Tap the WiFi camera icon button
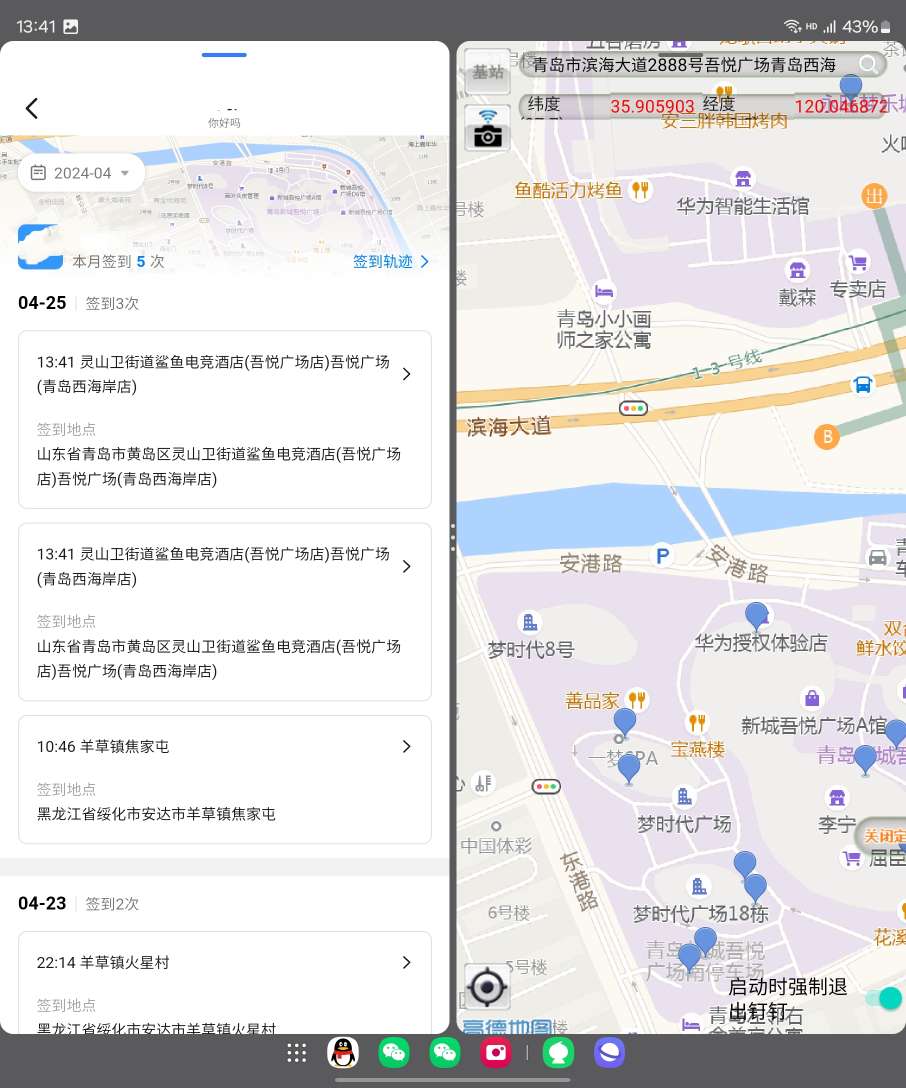Viewport: 906px width, 1088px height. (x=488, y=128)
